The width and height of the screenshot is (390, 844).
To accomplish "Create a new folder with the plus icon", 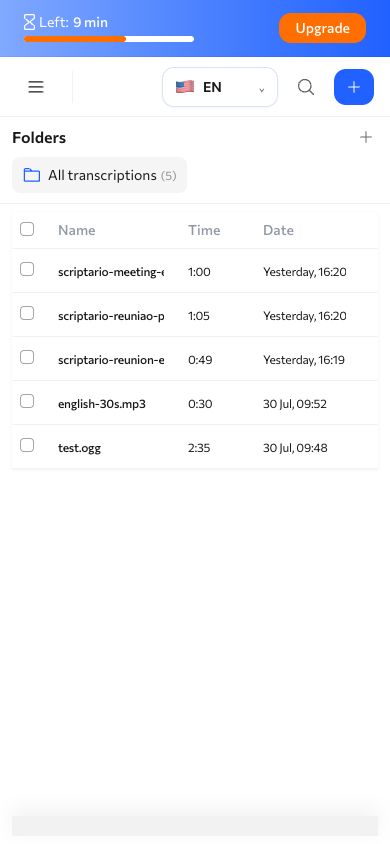I will pyautogui.click(x=366, y=137).
